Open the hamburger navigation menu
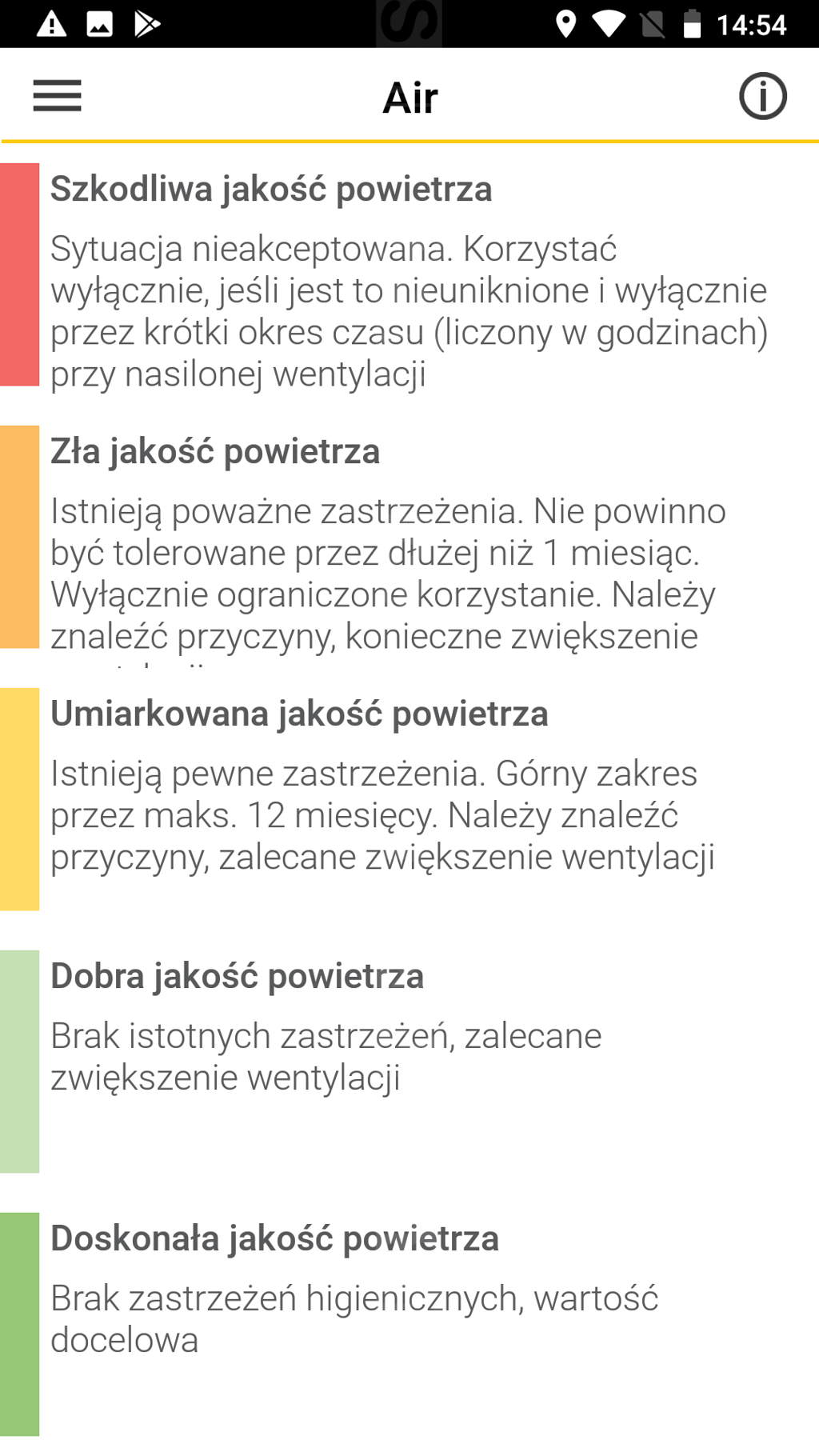The height and width of the screenshot is (1456, 819). 57,96
